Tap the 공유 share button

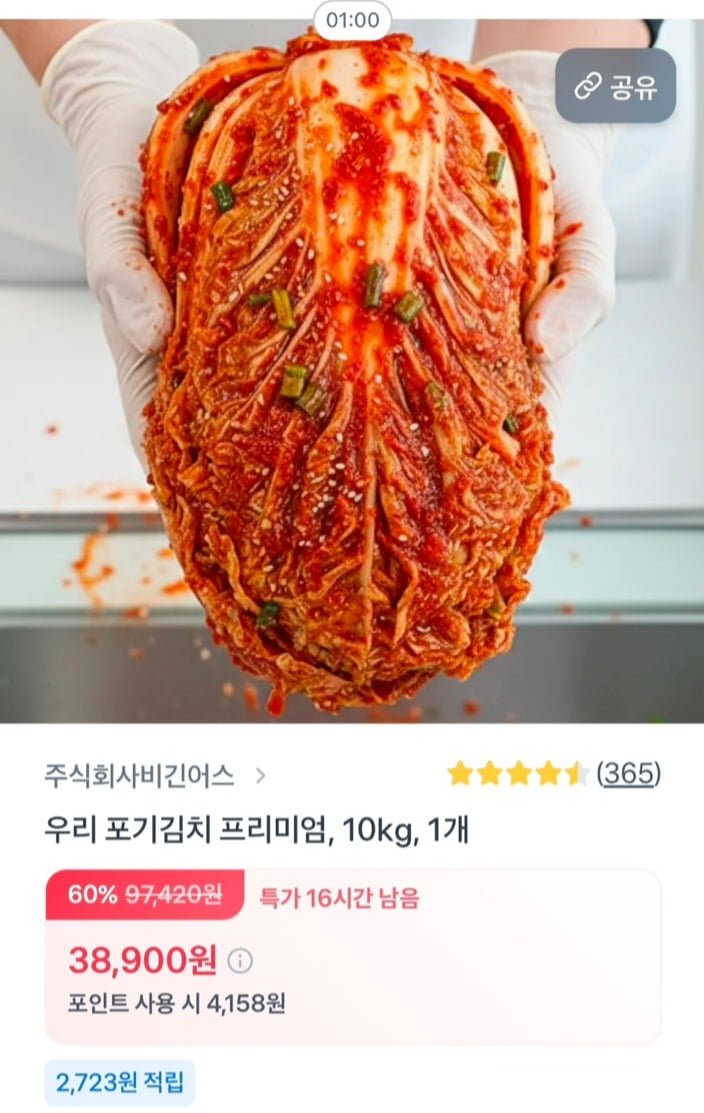pos(615,86)
